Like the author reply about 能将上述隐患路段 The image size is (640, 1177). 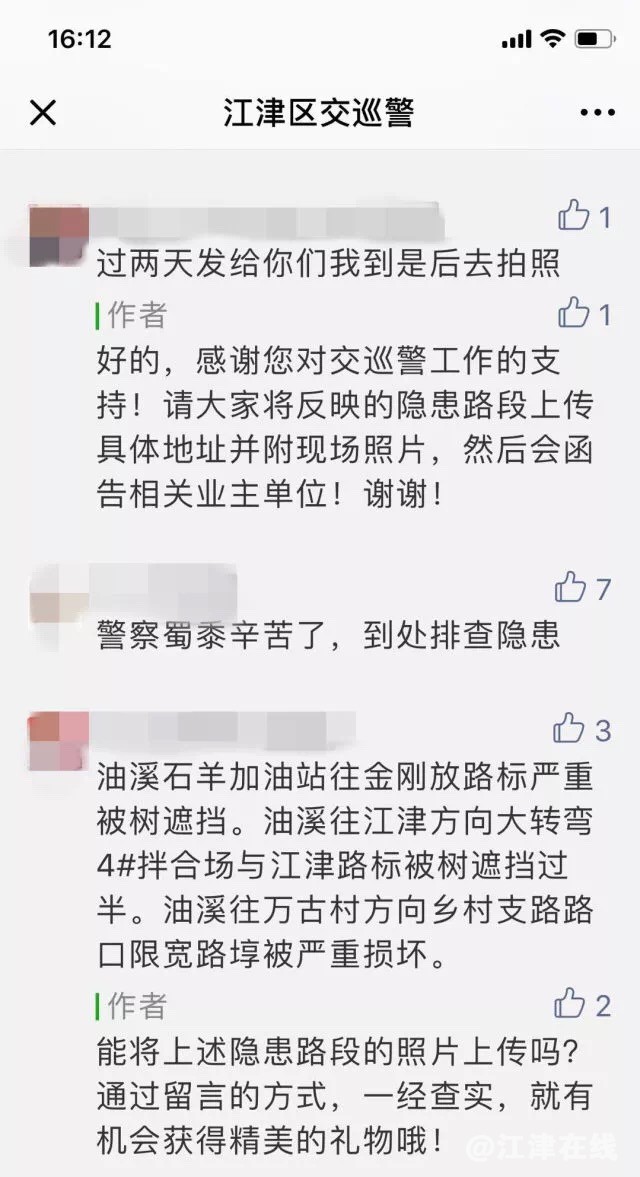(570, 1003)
